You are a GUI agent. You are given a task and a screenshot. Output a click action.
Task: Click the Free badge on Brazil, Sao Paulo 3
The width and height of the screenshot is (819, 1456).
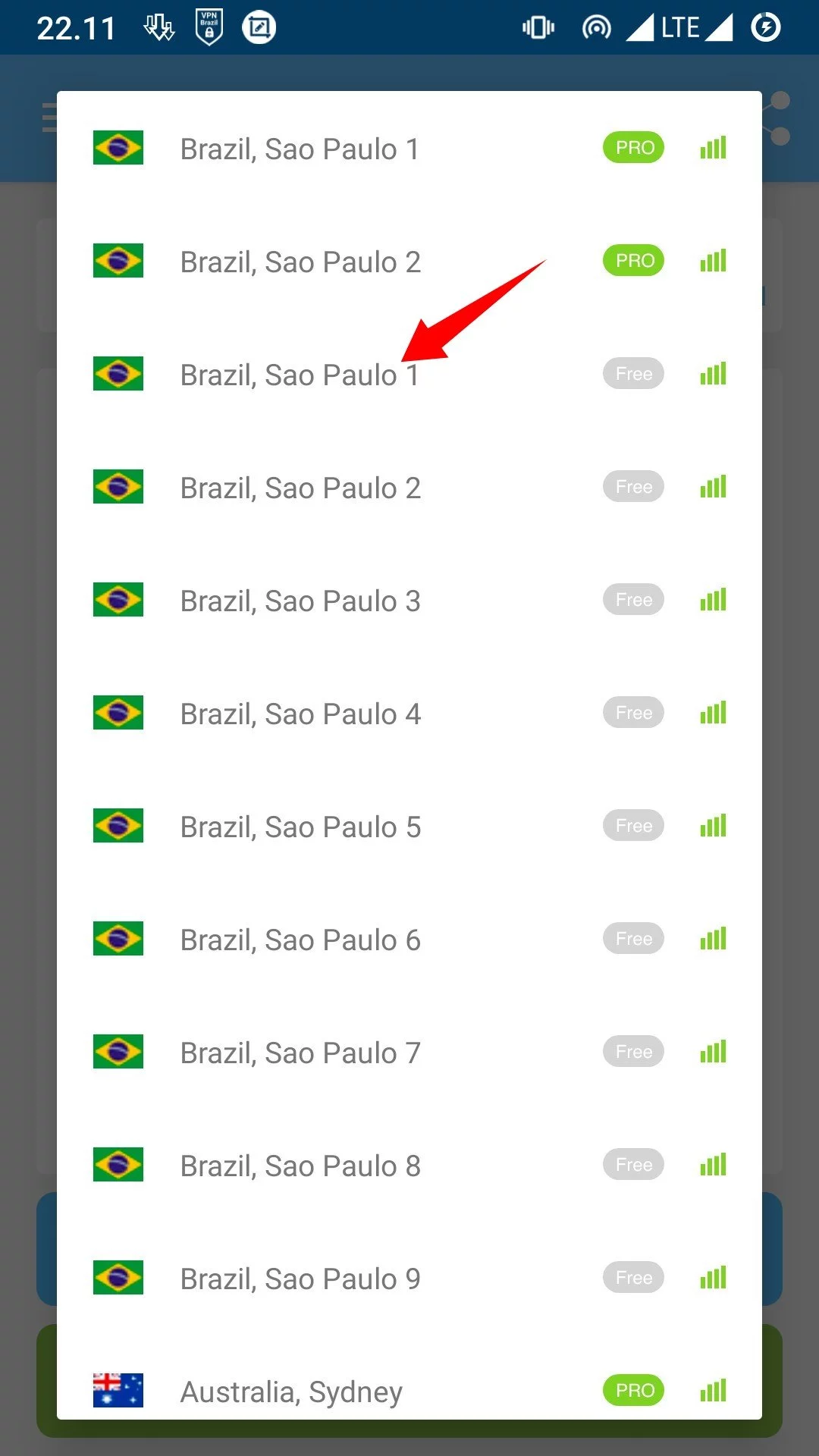(632, 600)
